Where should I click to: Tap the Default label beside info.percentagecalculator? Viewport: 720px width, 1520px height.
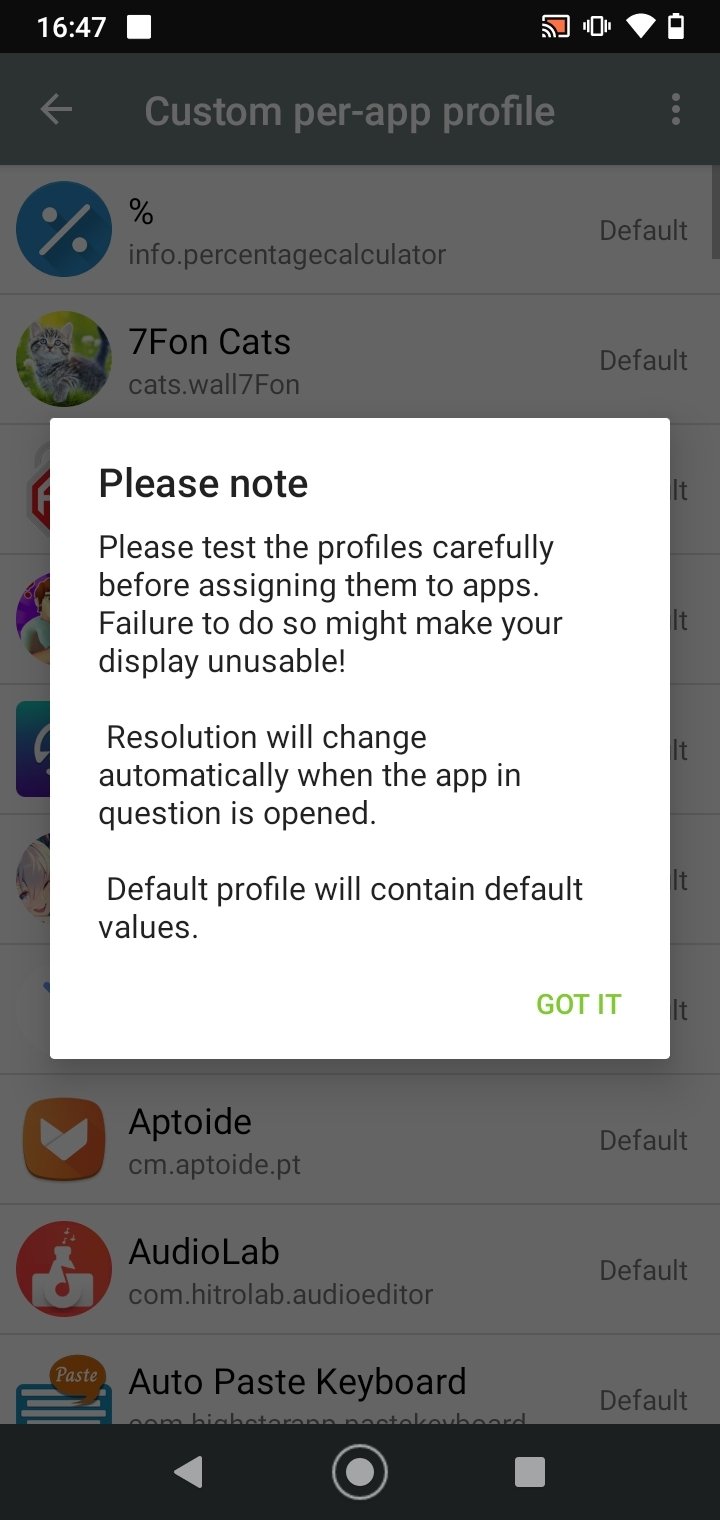point(643,230)
